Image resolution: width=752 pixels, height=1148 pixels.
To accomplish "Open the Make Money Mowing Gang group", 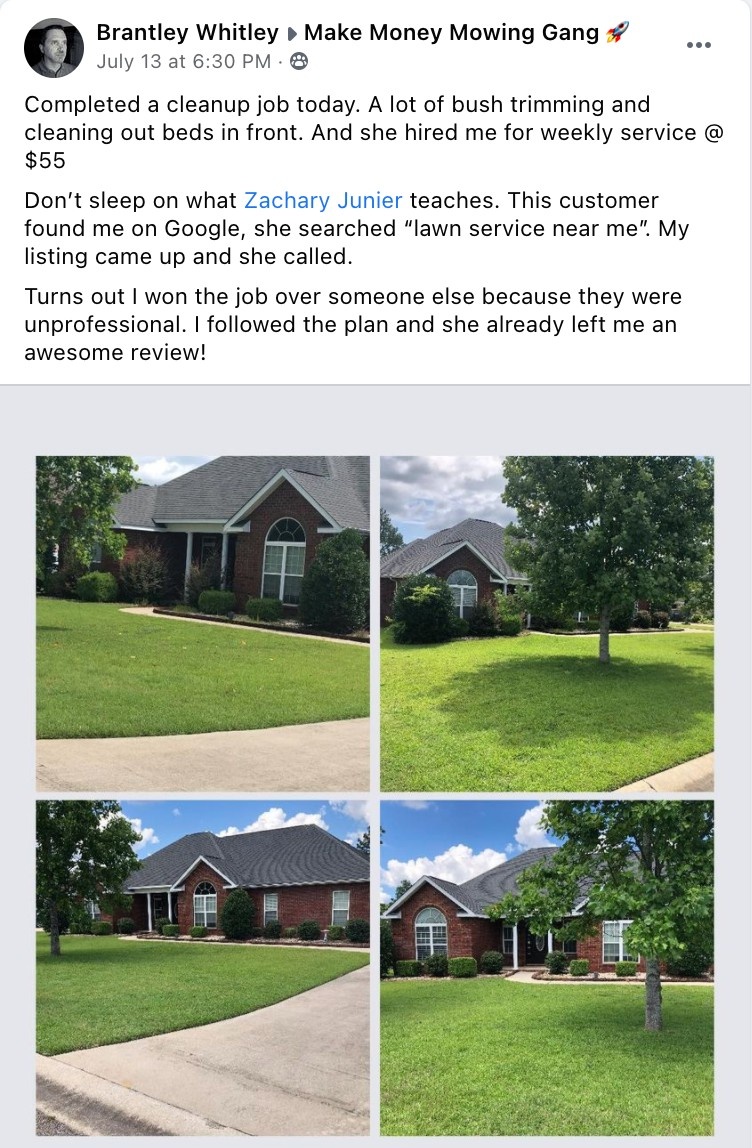I will pyautogui.click(x=452, y=33).
